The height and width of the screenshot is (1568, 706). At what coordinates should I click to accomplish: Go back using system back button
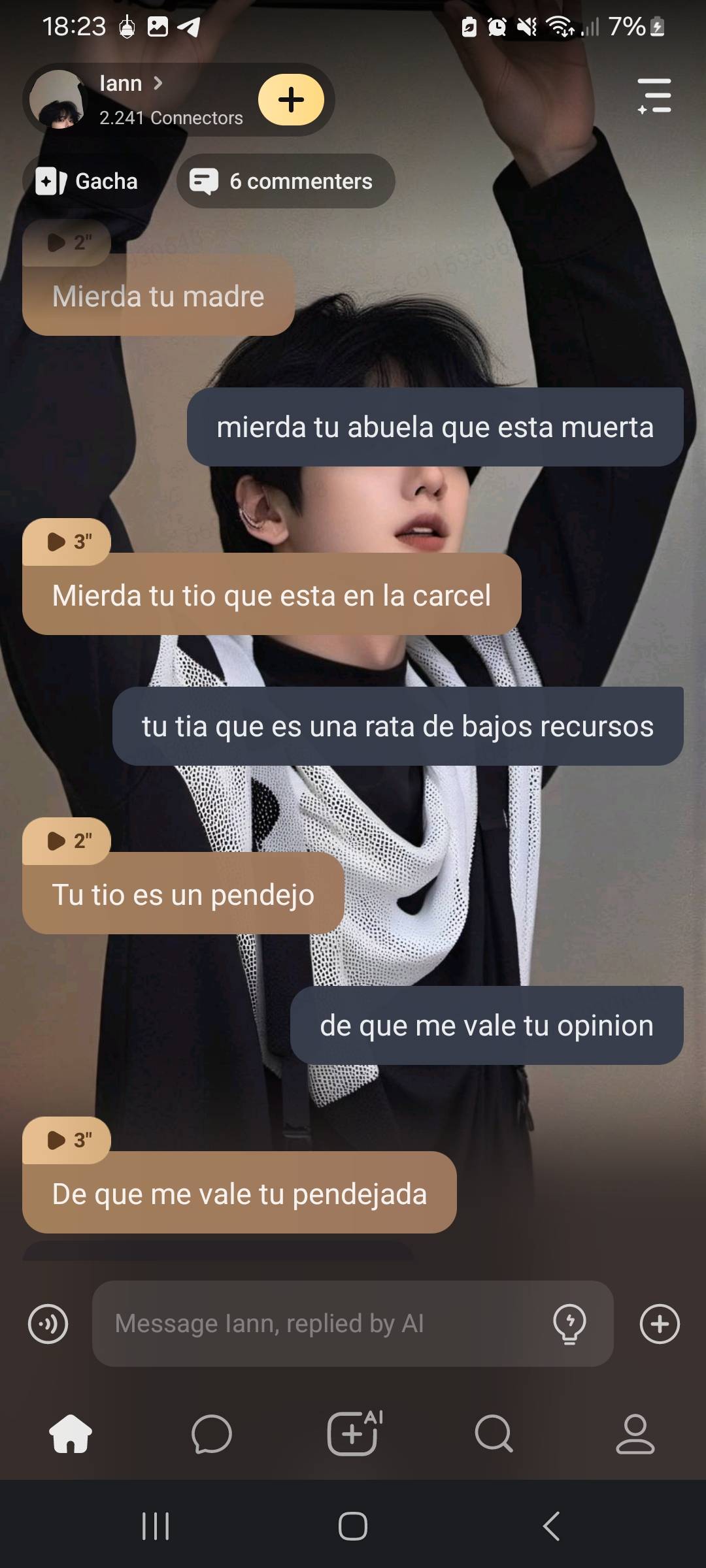(x=551, y=1526)
